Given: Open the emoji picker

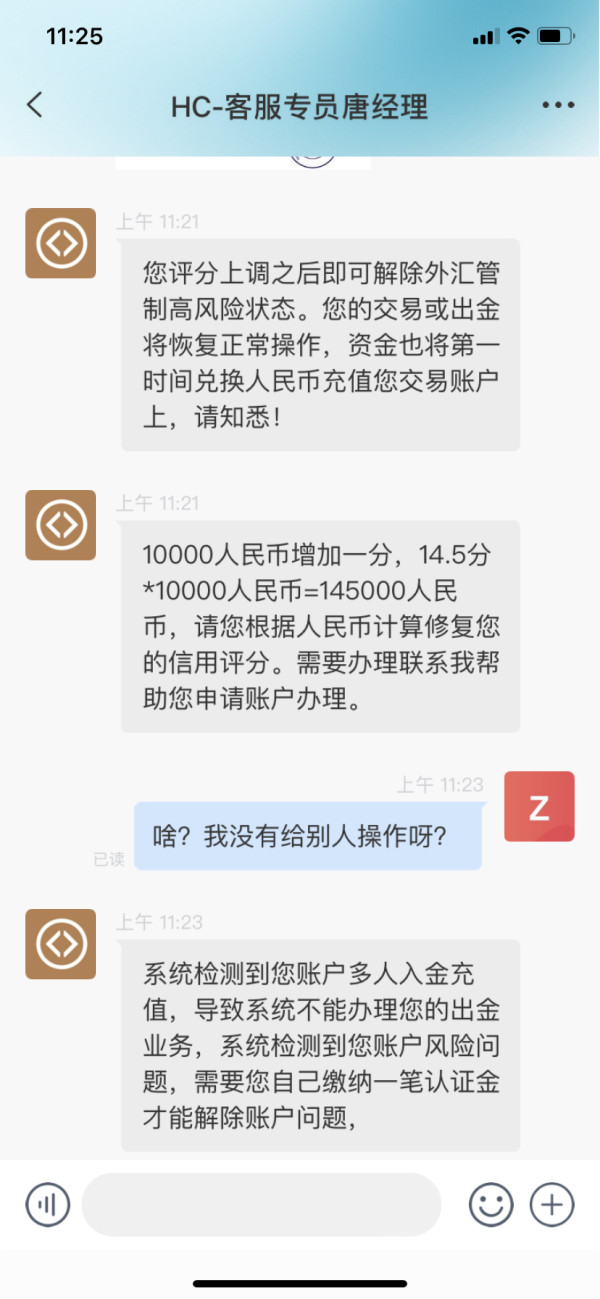Looking at the screenshot, I should click(491, 1204).
